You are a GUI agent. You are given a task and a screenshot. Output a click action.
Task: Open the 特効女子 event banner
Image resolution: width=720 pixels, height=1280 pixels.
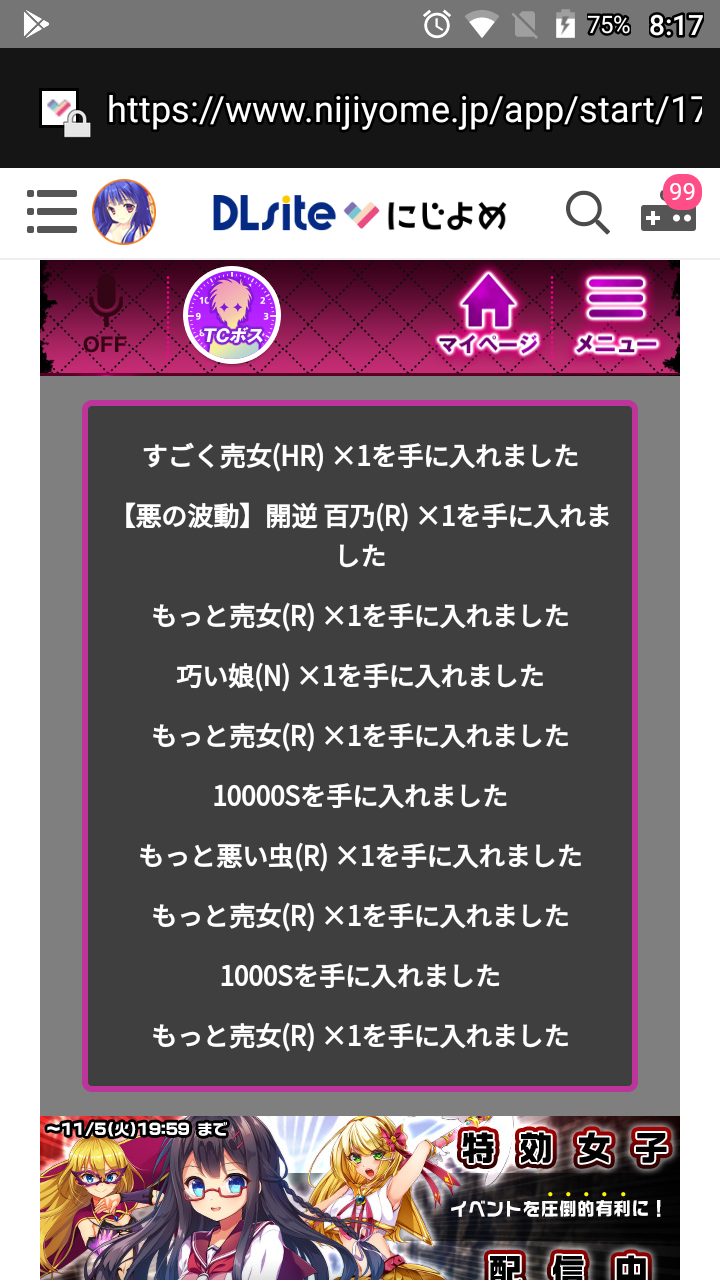(x=360, y=1198)
